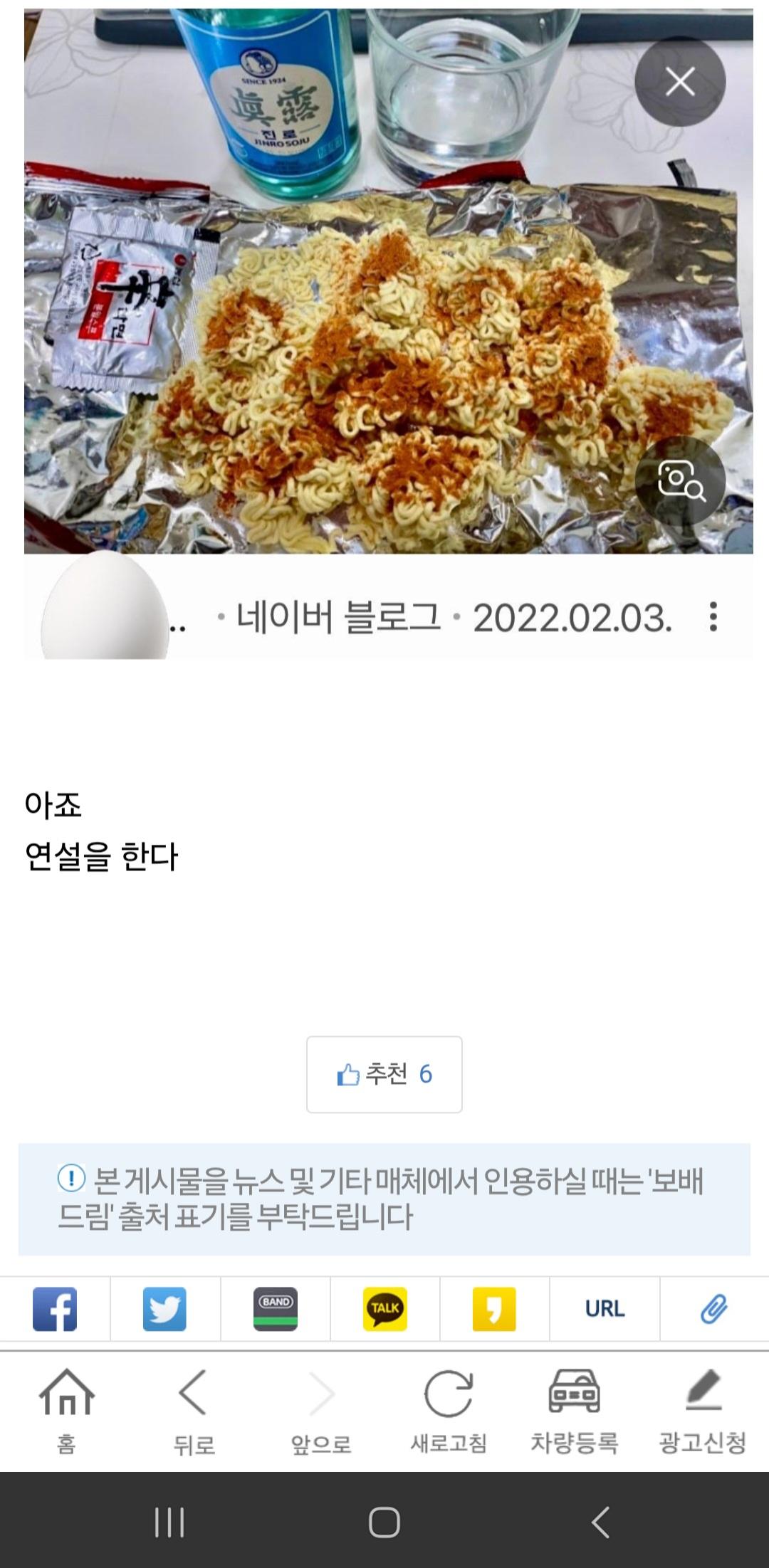Share the post via BAND
769x1568 pixels.
274,1307
